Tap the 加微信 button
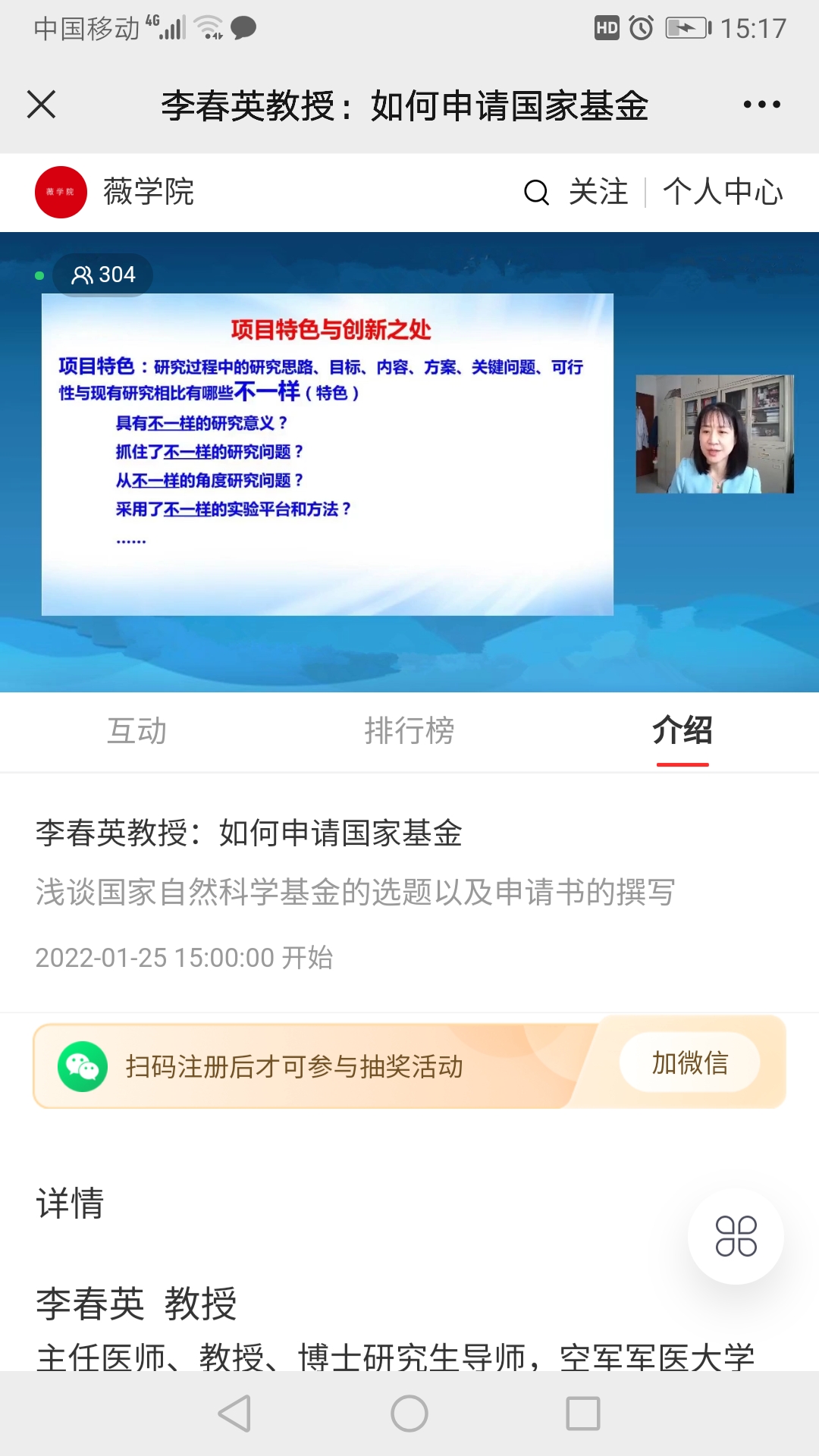The height and width of the screenshot is (1456, 819). click(689, 1063)
